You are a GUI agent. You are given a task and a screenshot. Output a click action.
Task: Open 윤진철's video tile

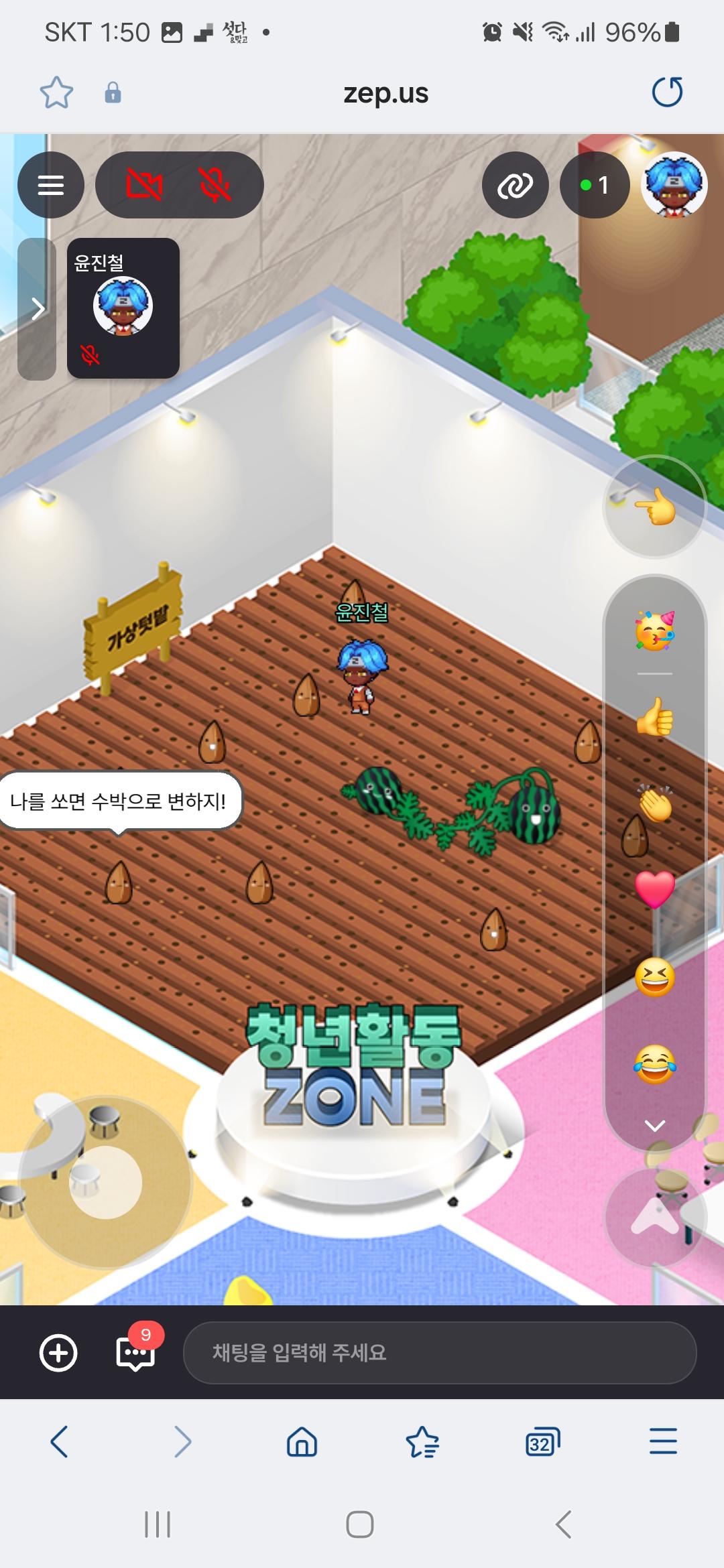point(123,308)
